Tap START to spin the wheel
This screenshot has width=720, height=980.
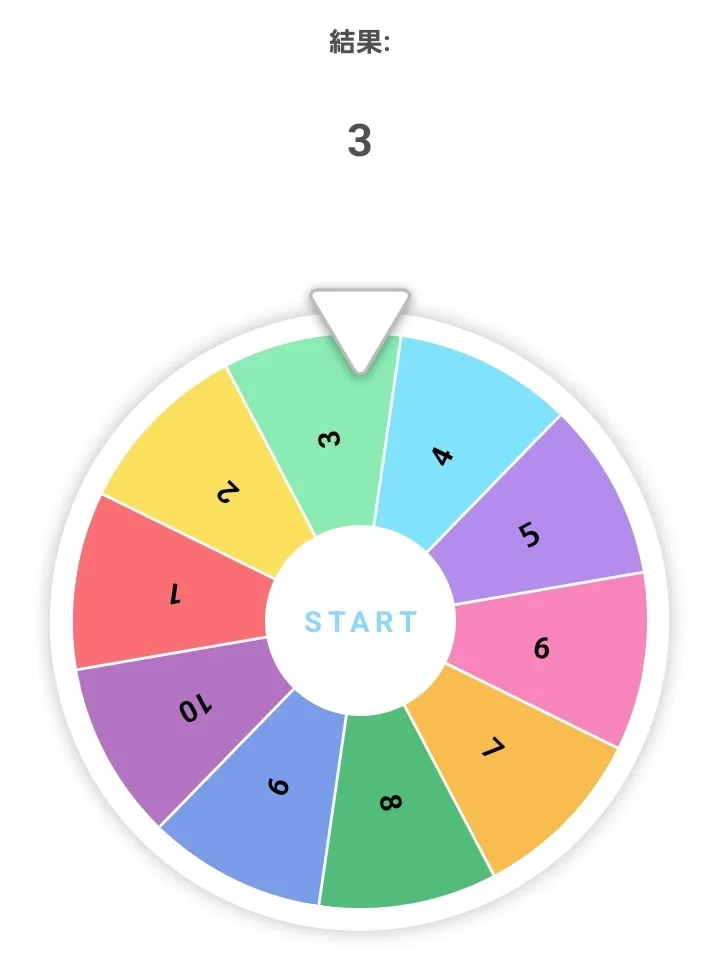(x=360, y=621)
